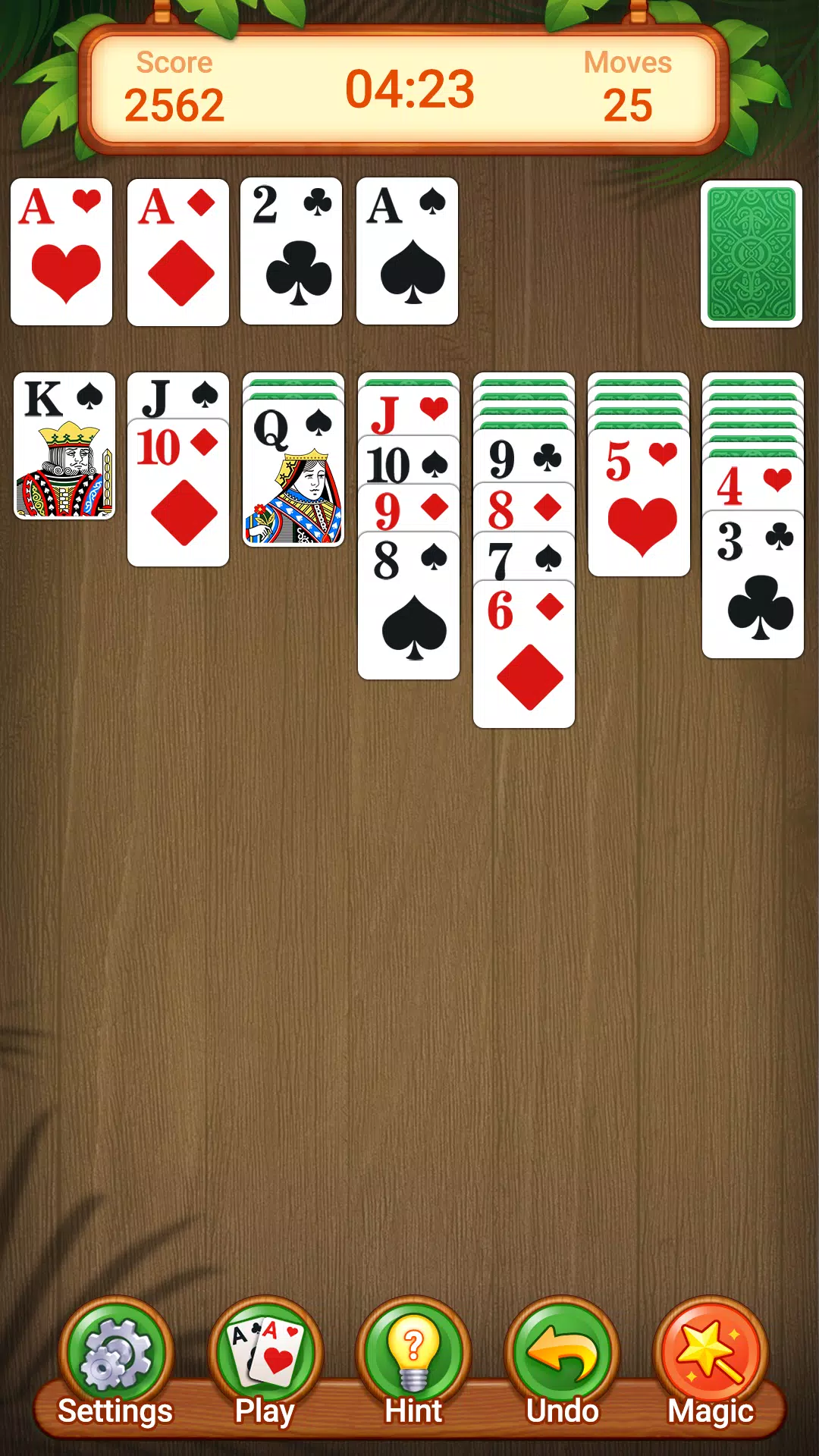Tap the Ace of spades foundation pile
The width and height of the screenshot is (819, 1456).
pyautogui.click(x=407, y=252)
